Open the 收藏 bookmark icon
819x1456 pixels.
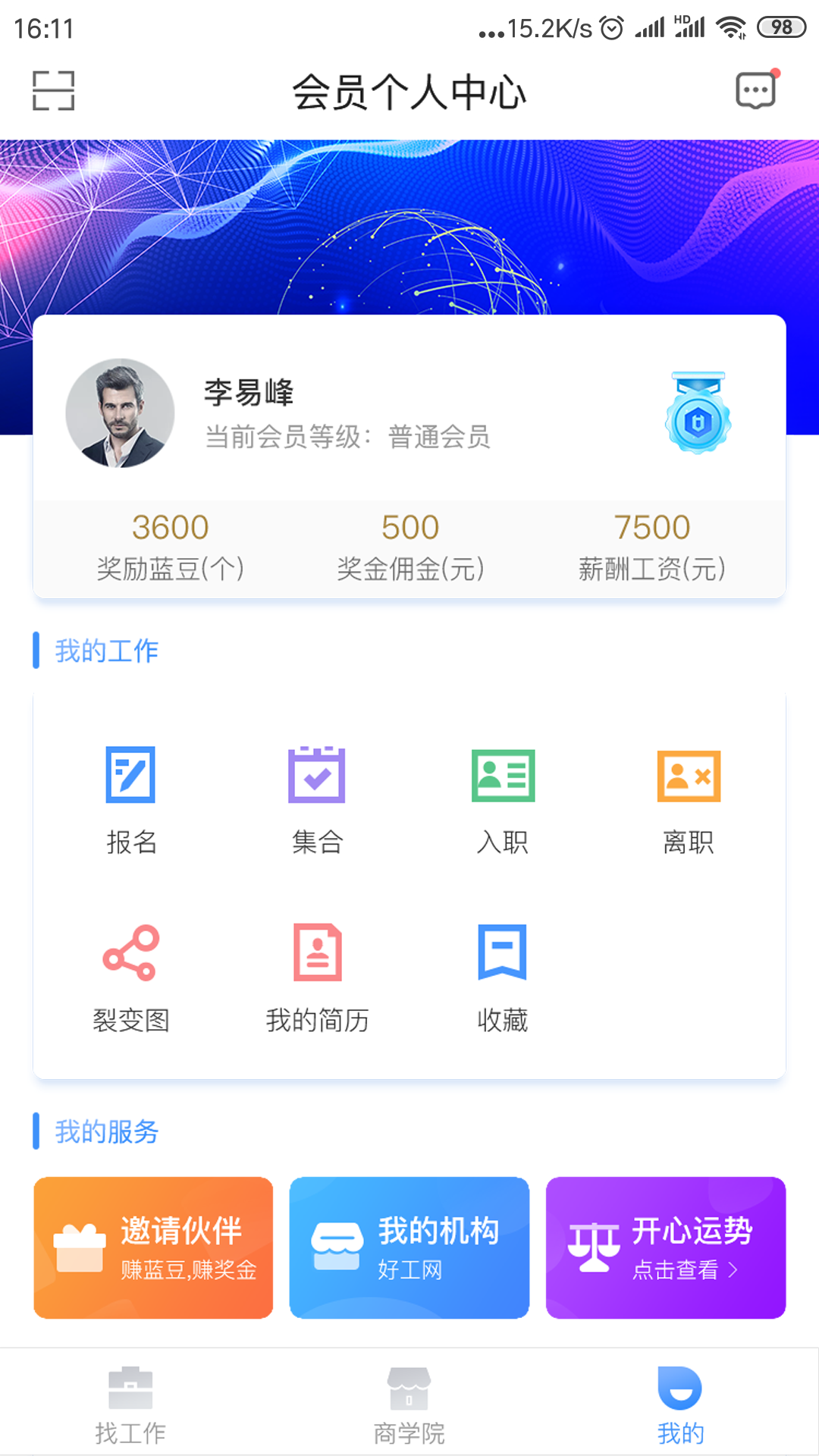pos(502,954)
